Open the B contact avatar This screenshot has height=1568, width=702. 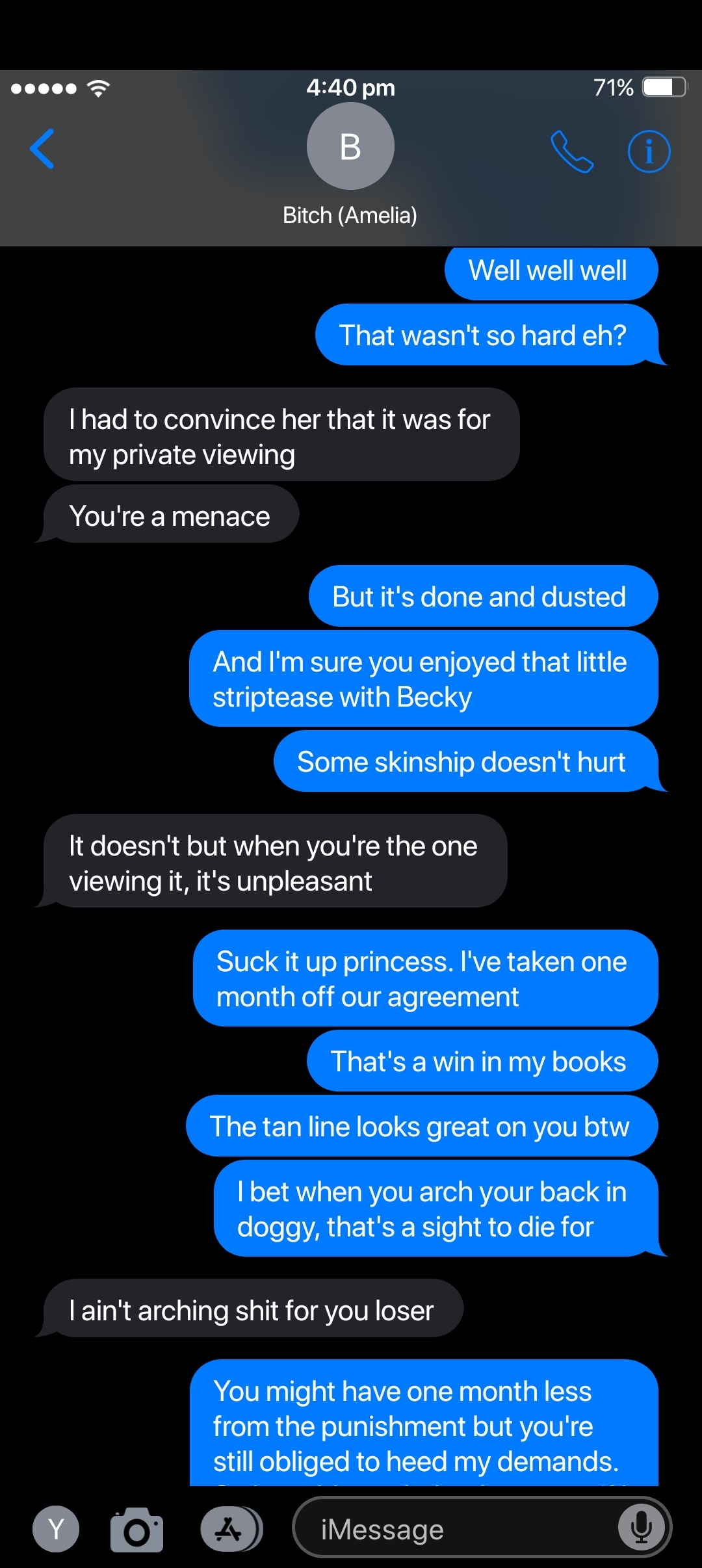tap(350, 146)
